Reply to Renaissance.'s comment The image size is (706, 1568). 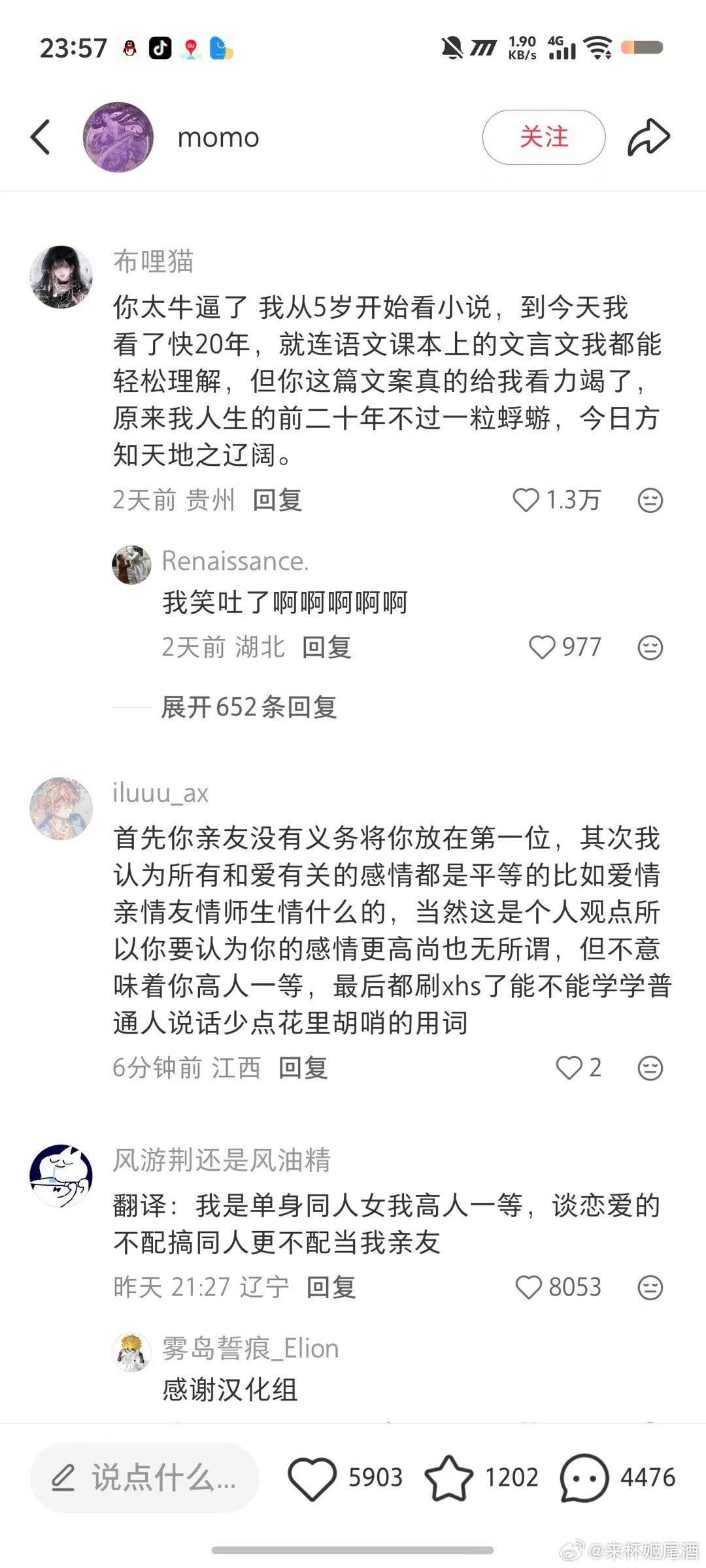[x=326, y=647]
